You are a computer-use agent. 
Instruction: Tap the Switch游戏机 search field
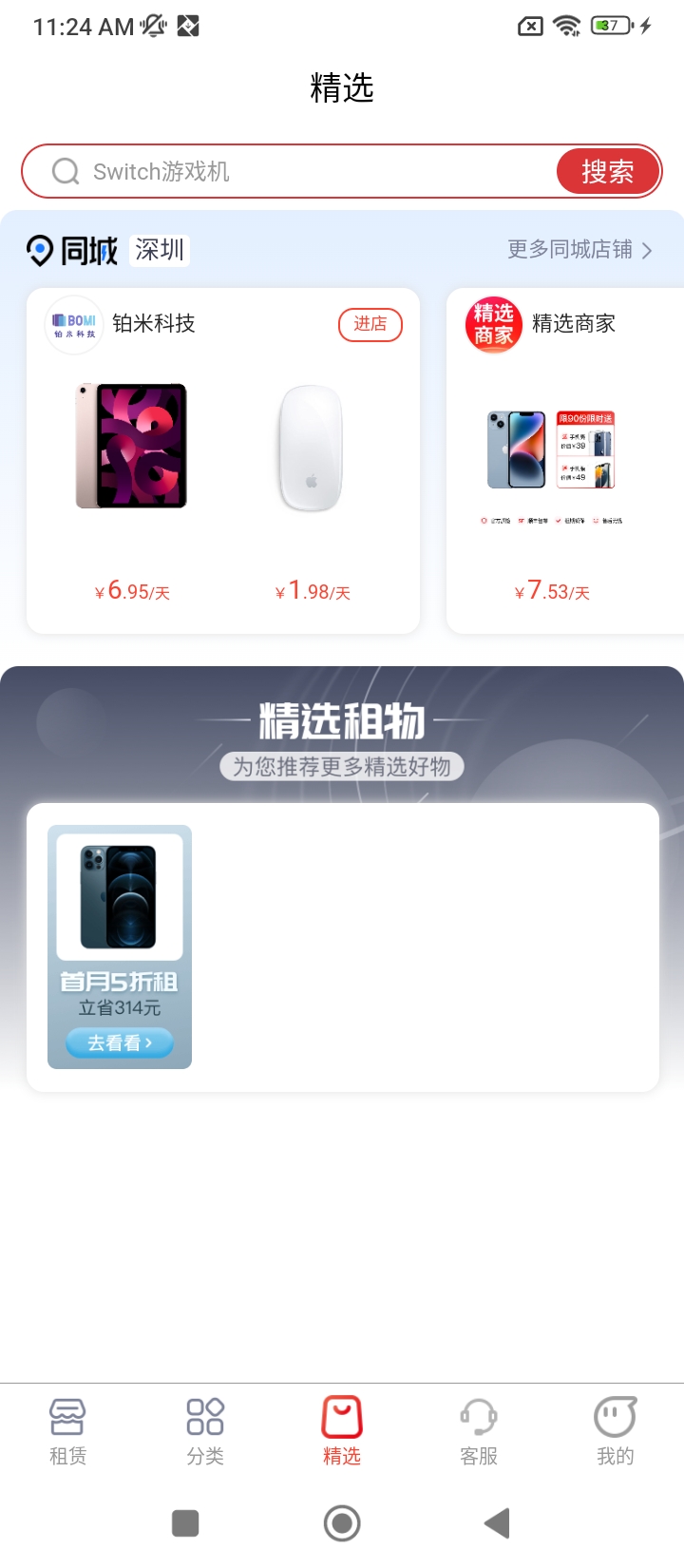click(285, 172)
